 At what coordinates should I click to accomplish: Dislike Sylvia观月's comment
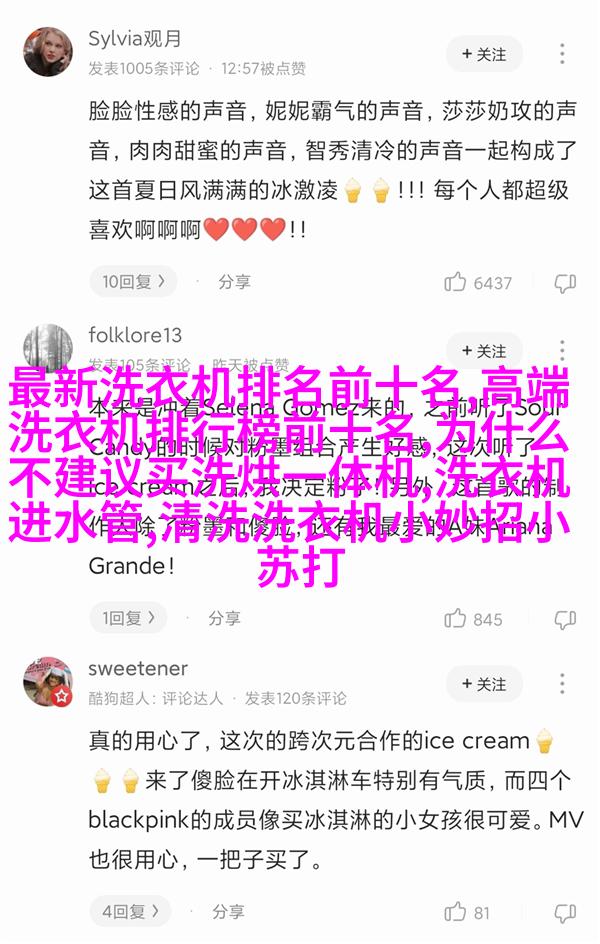point(565,283)
